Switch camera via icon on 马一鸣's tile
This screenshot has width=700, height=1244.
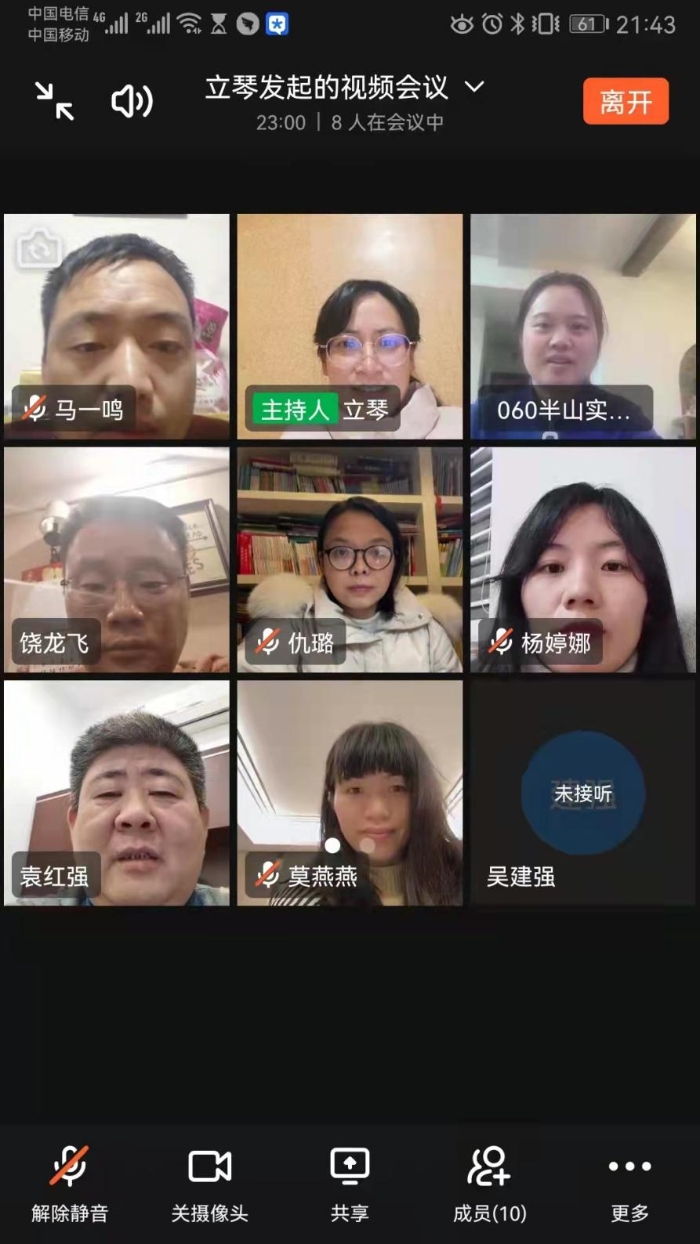(x=39, y=248)
